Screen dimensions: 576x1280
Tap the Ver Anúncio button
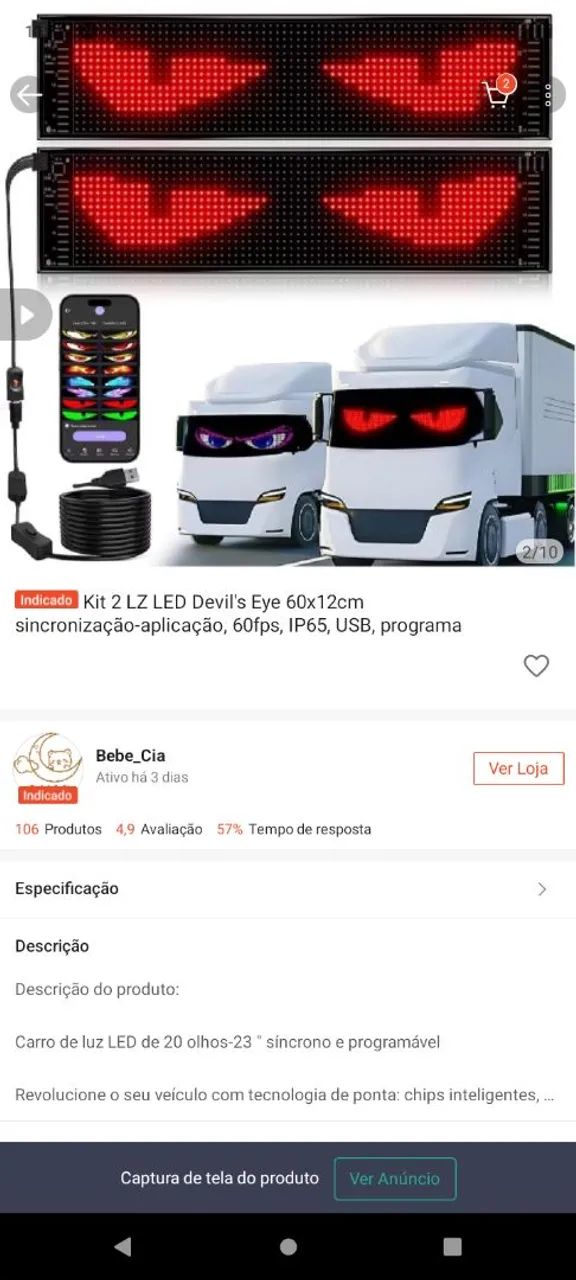coord(395,1178)
